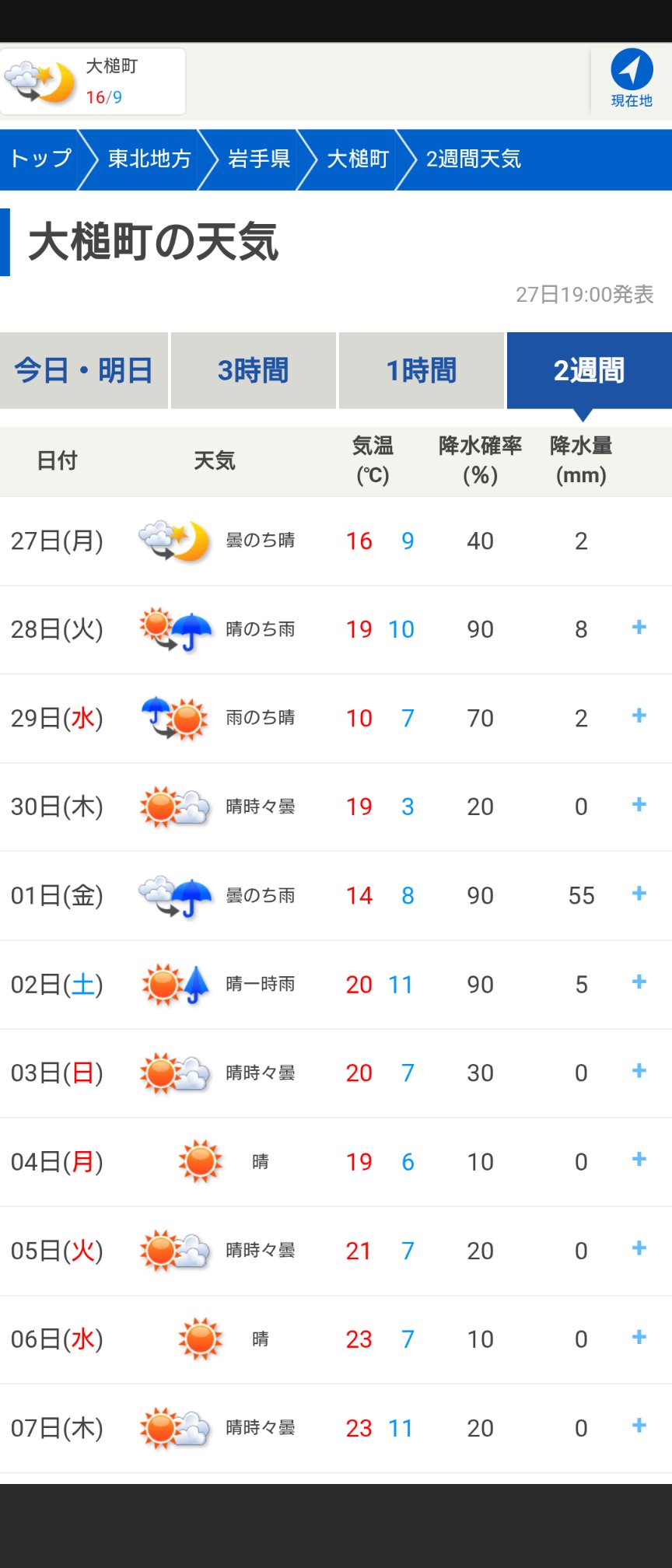Image resolution: width=672 pixels, height=1568 pixels.
Task: Expand details for 28日(火)
Action: [639, 628]
